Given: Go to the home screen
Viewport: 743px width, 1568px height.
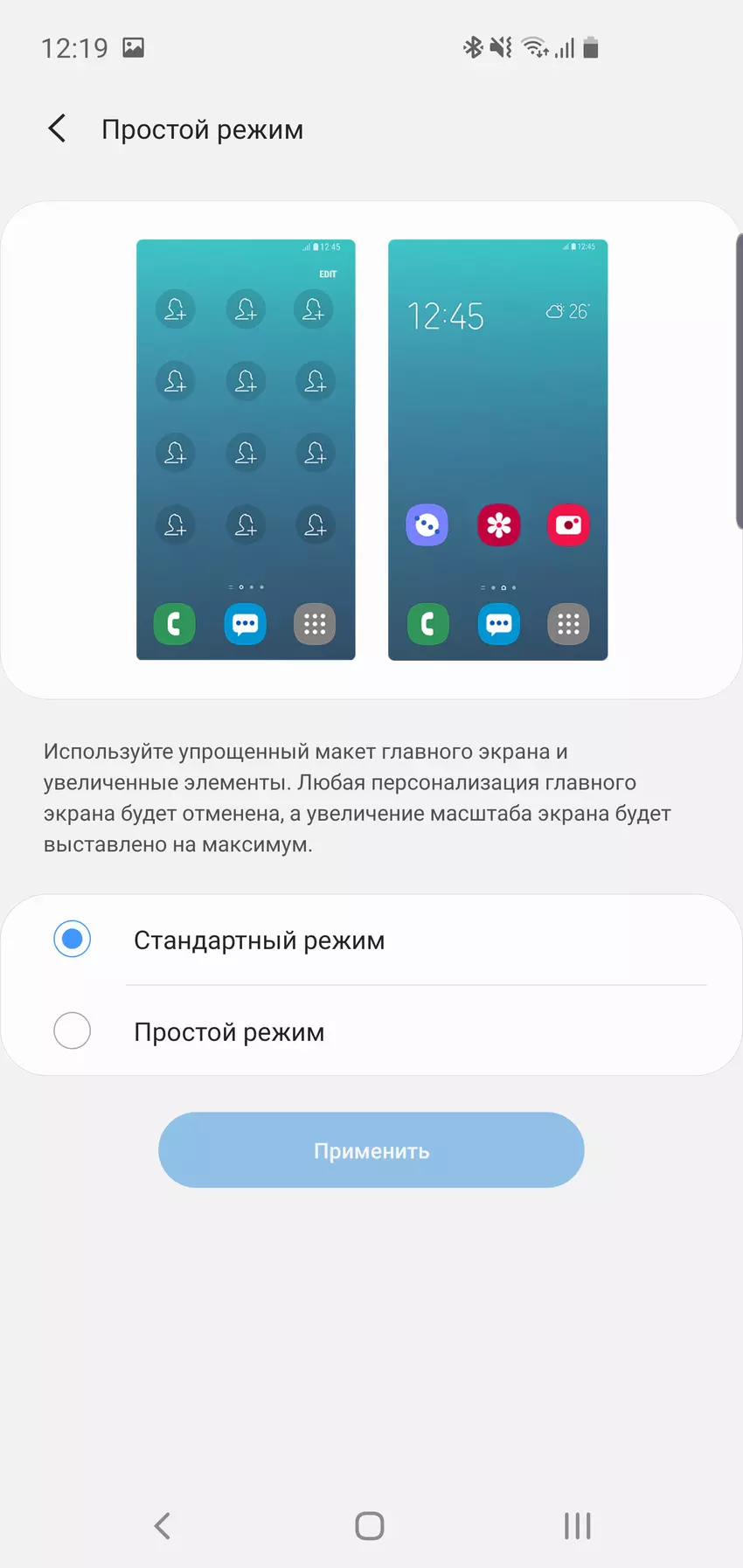Looking at the screenshot, I should pos(370,1526).
